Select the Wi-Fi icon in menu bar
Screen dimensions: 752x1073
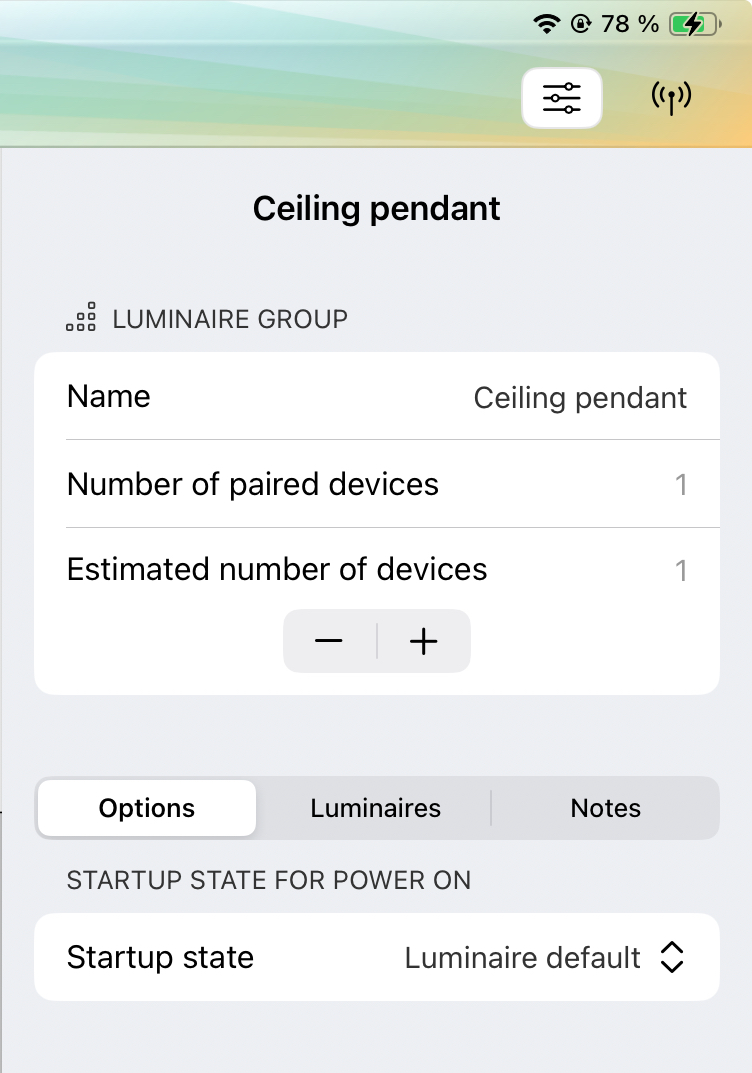(546, 23)
